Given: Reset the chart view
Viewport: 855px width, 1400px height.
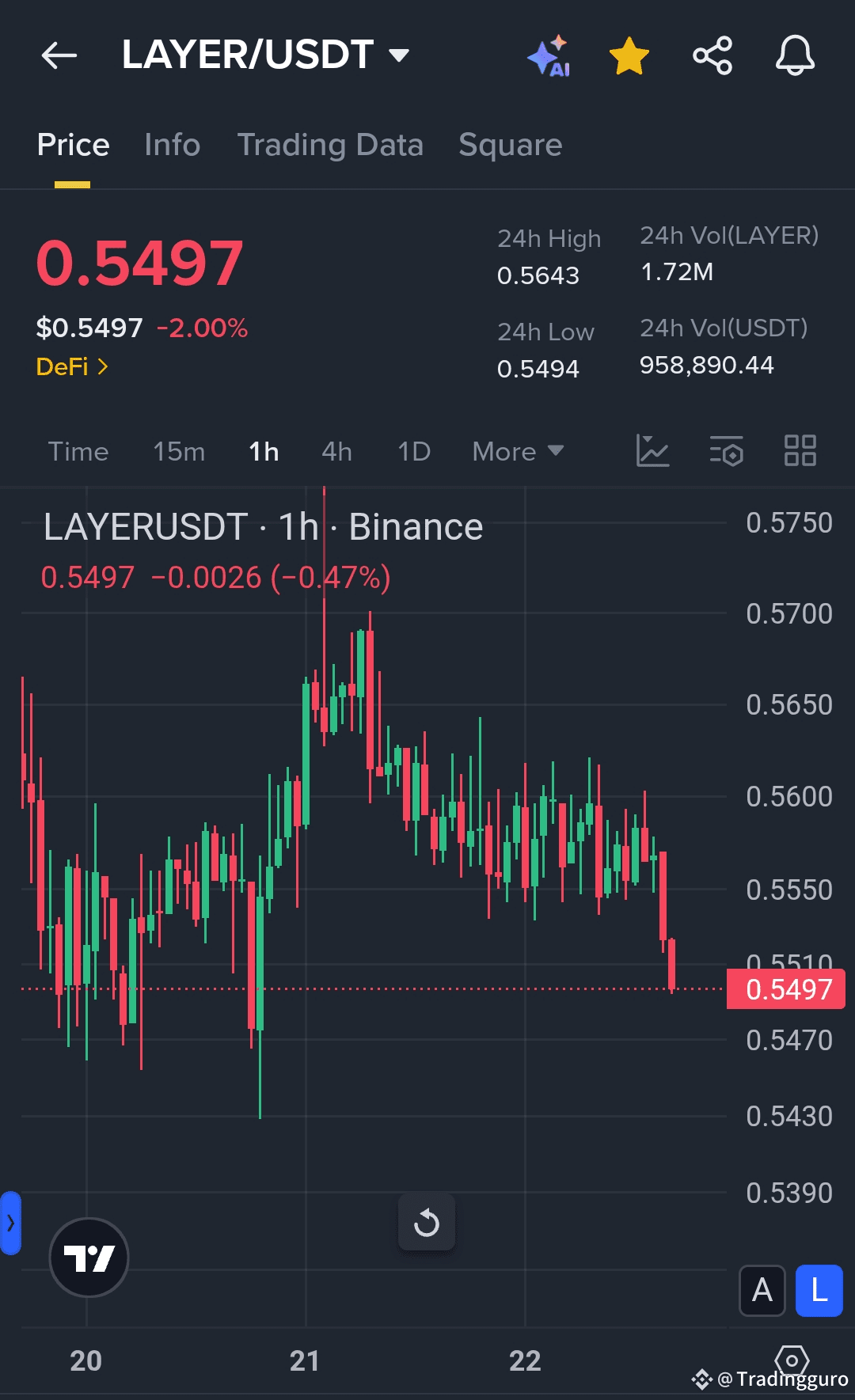Looking at the screenshot, I should pyautogui.click(x=427, y=1223).
